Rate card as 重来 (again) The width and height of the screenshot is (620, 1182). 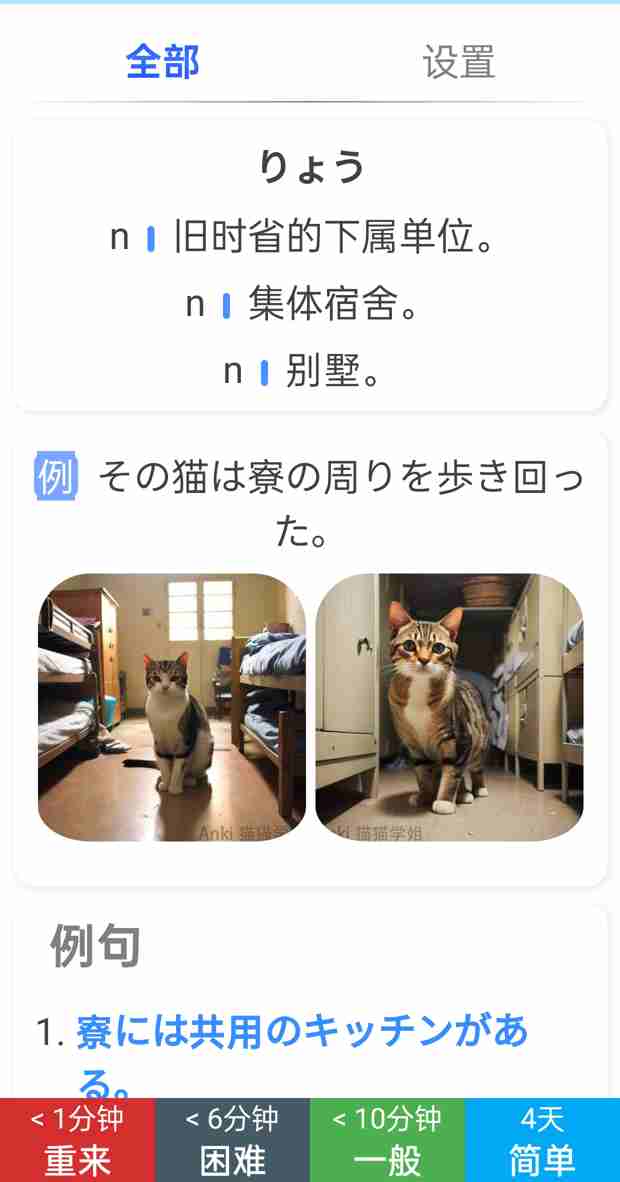coord(77,1140)
